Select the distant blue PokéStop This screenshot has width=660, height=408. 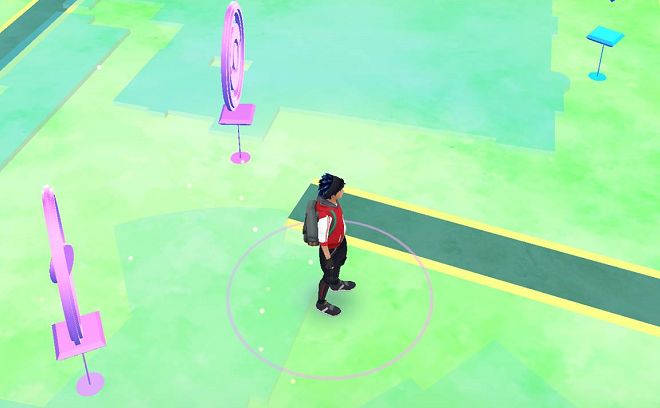click(x=604, y=38)
